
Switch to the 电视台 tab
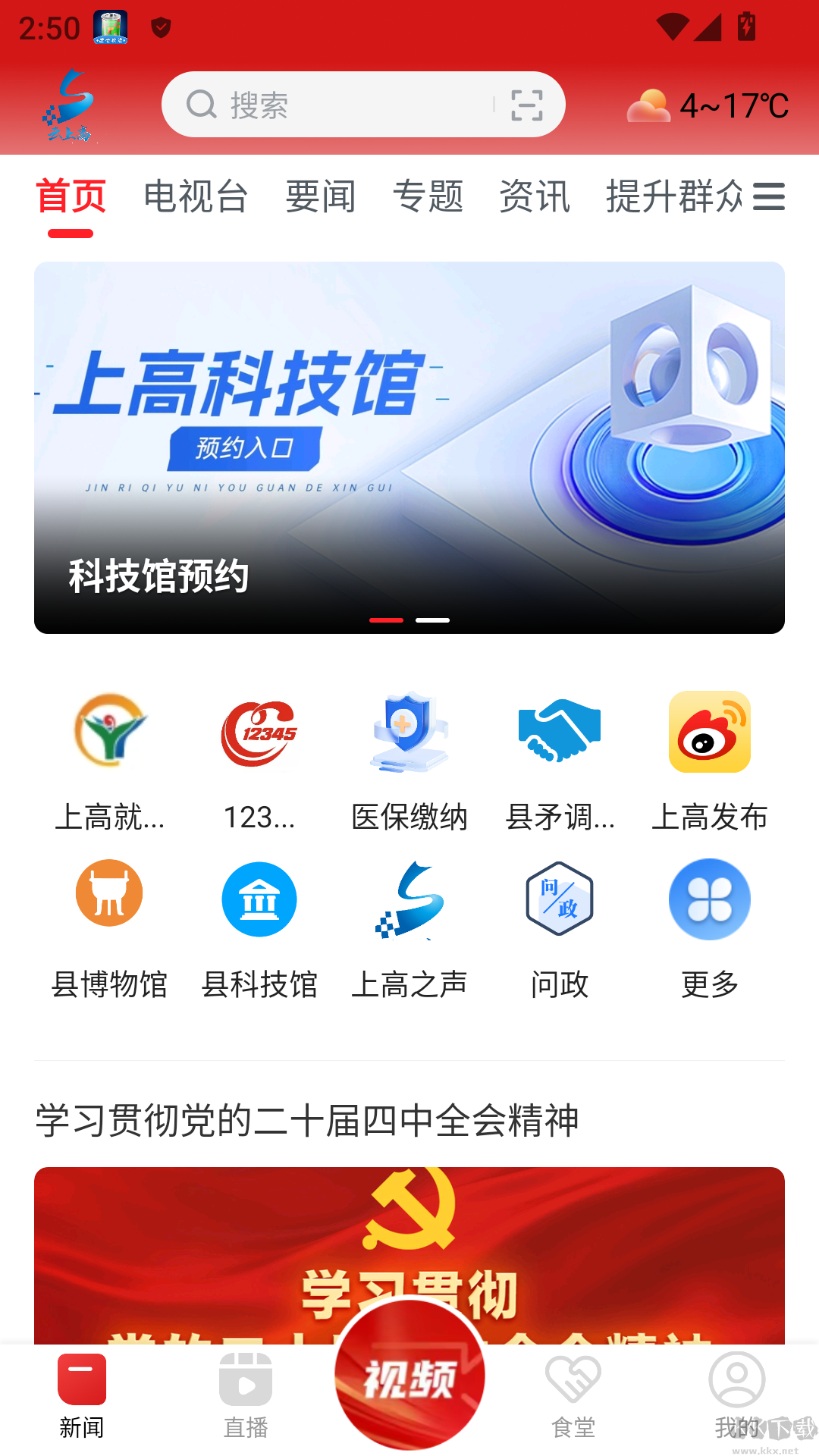pyautogui.click(x=197, y=197)
